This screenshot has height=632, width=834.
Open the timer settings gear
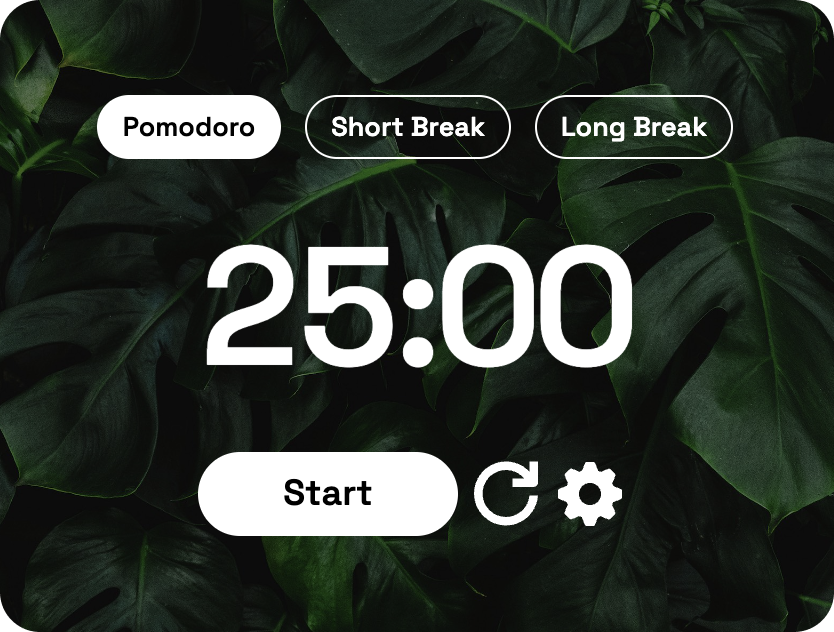(x=590, y=493)
